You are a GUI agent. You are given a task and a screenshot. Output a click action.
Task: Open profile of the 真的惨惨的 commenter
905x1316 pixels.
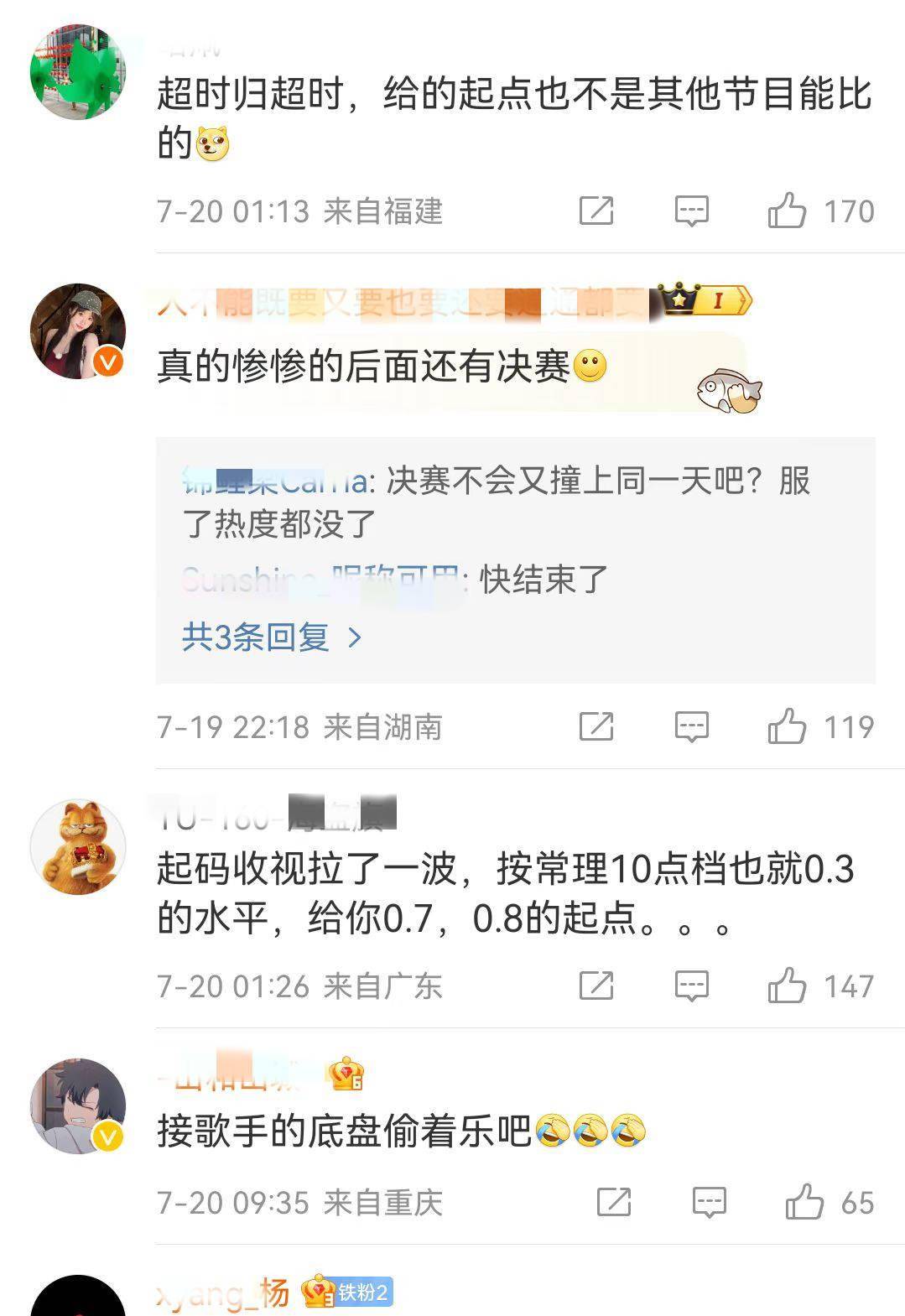(x=78, y=330)
